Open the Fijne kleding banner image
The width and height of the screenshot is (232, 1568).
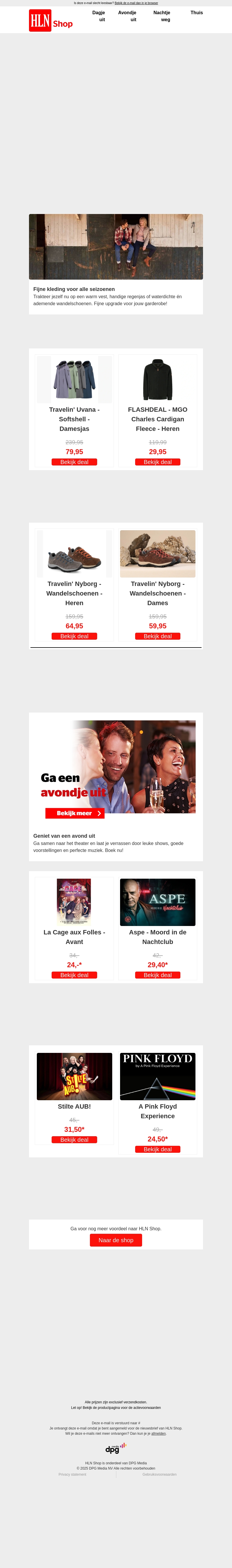tap(115, 247)
